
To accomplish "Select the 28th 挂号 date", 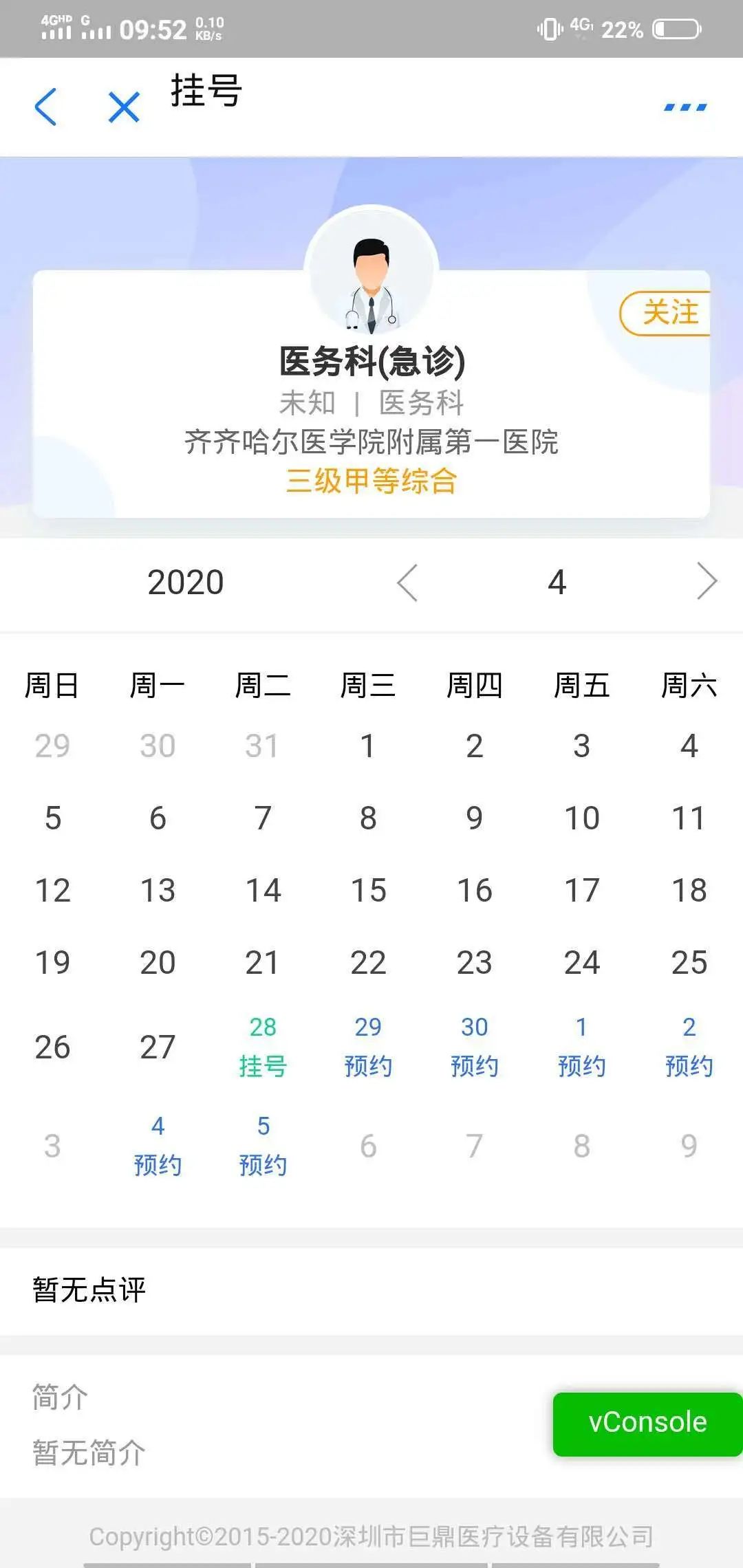I will point(263,1047).
